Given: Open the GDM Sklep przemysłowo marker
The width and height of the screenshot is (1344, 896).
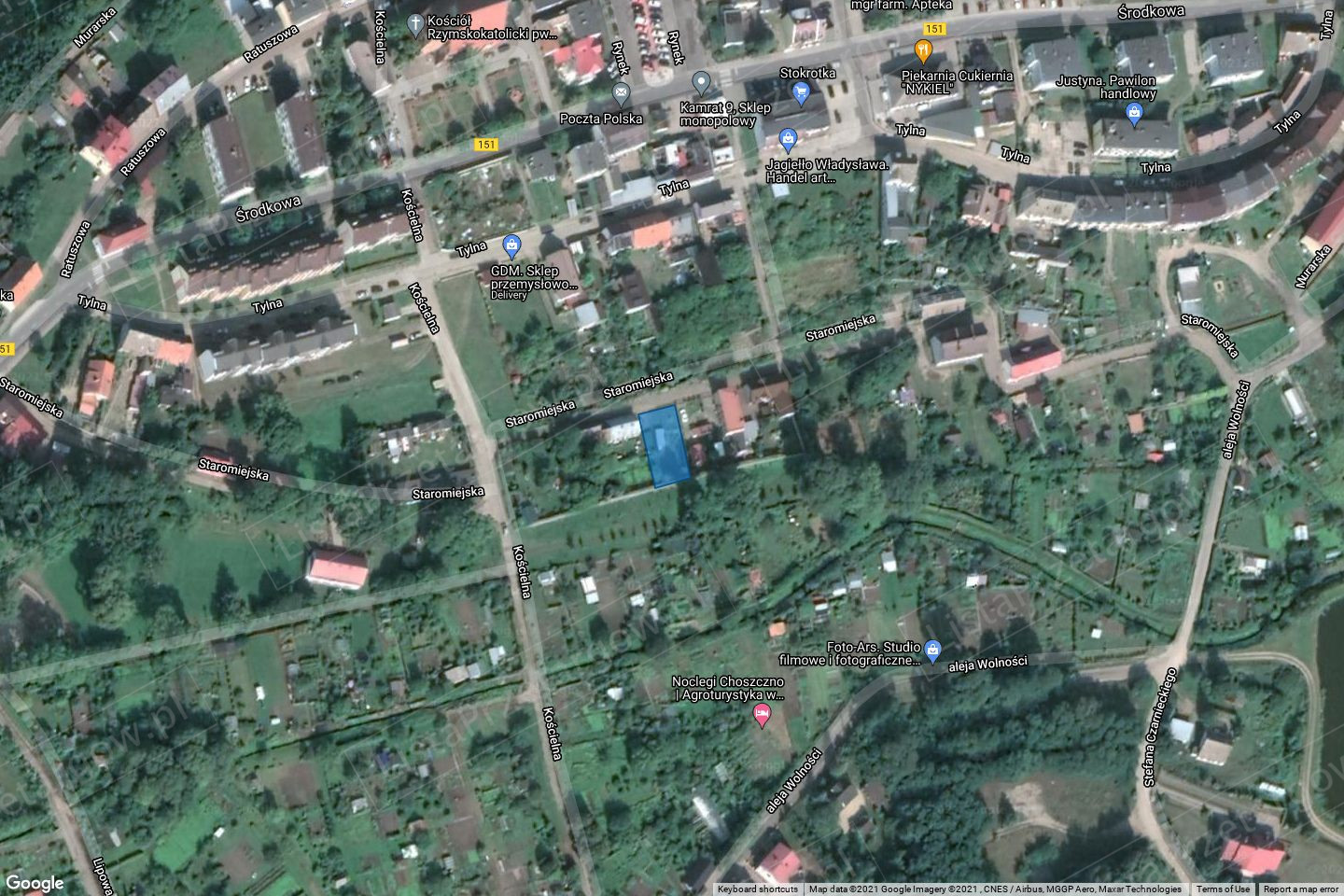Looking at the screenshot, I should pyautogui.click(x=511, y=245).
